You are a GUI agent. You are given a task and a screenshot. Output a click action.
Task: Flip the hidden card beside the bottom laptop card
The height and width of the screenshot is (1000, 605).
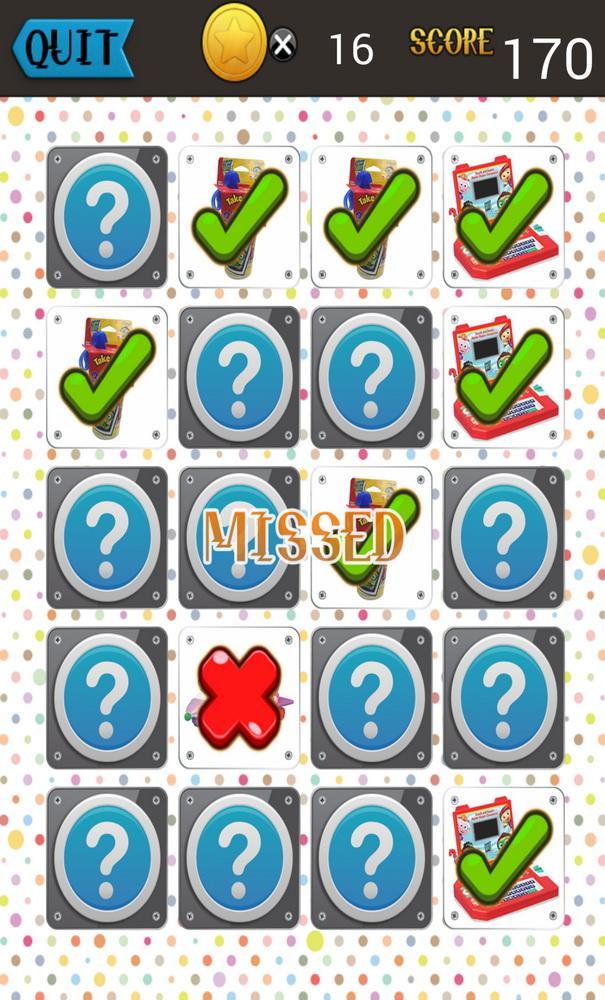point(371,857)
